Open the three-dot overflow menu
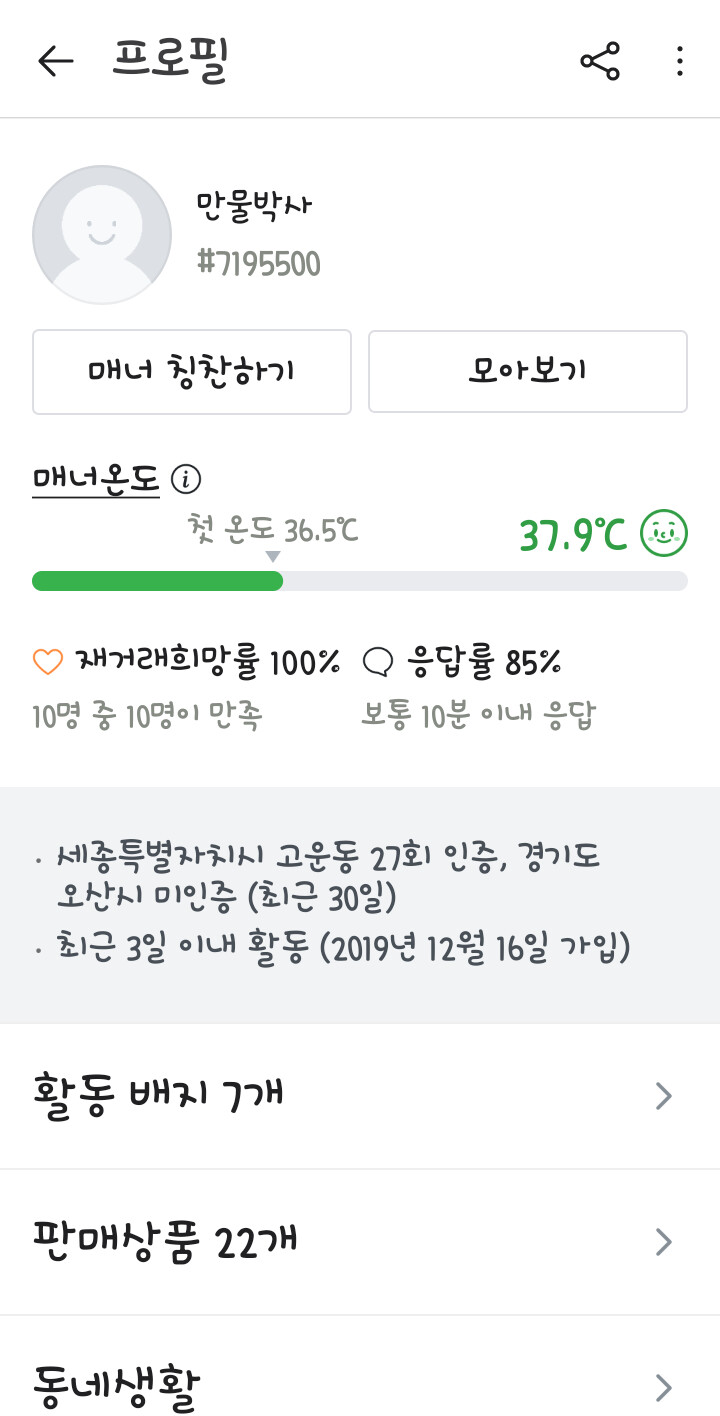The height and width of the screenshot is (1416, 720). (x=679, y=62)
